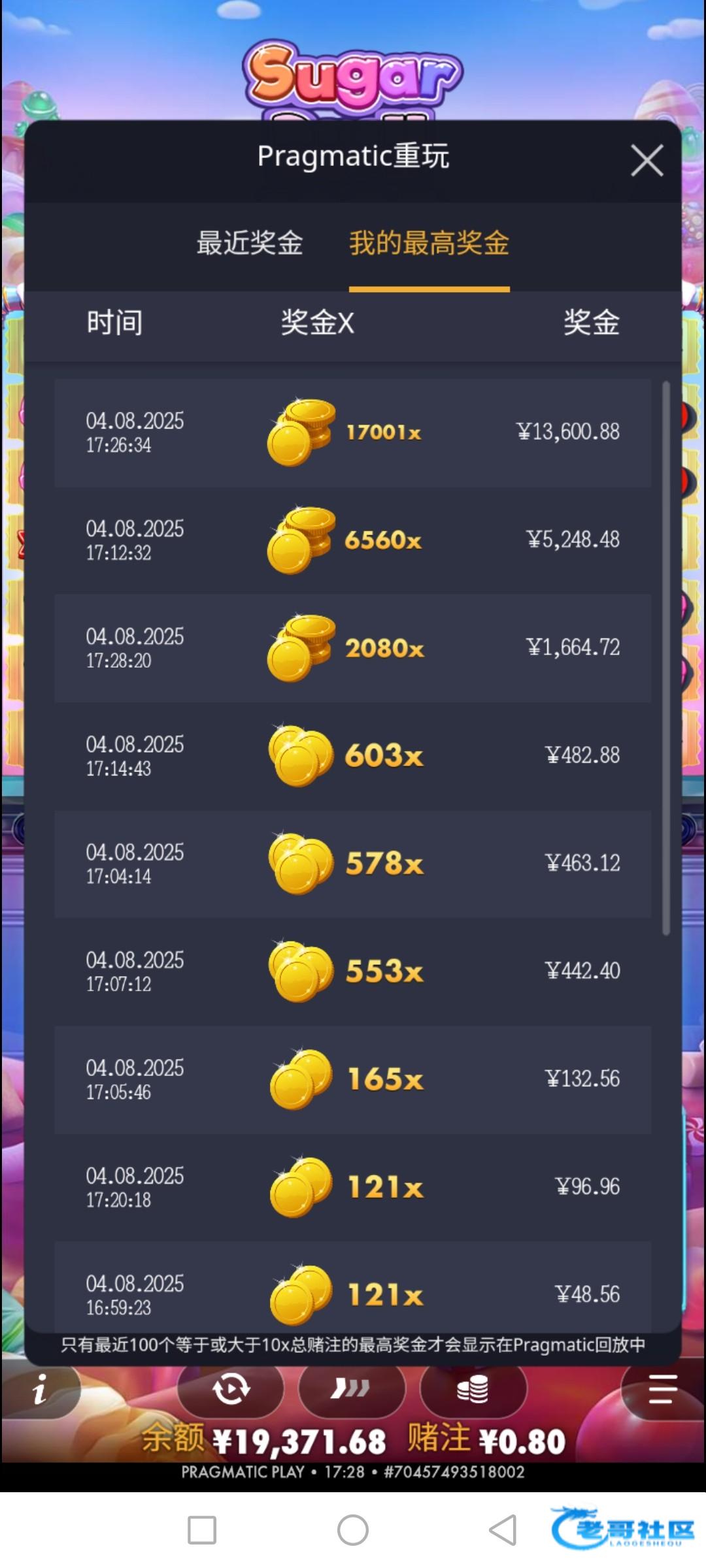Viewport: 706px width, 1568px height.
Task: Close the Pragmatic replay dialog
Action: coord(647,161)
